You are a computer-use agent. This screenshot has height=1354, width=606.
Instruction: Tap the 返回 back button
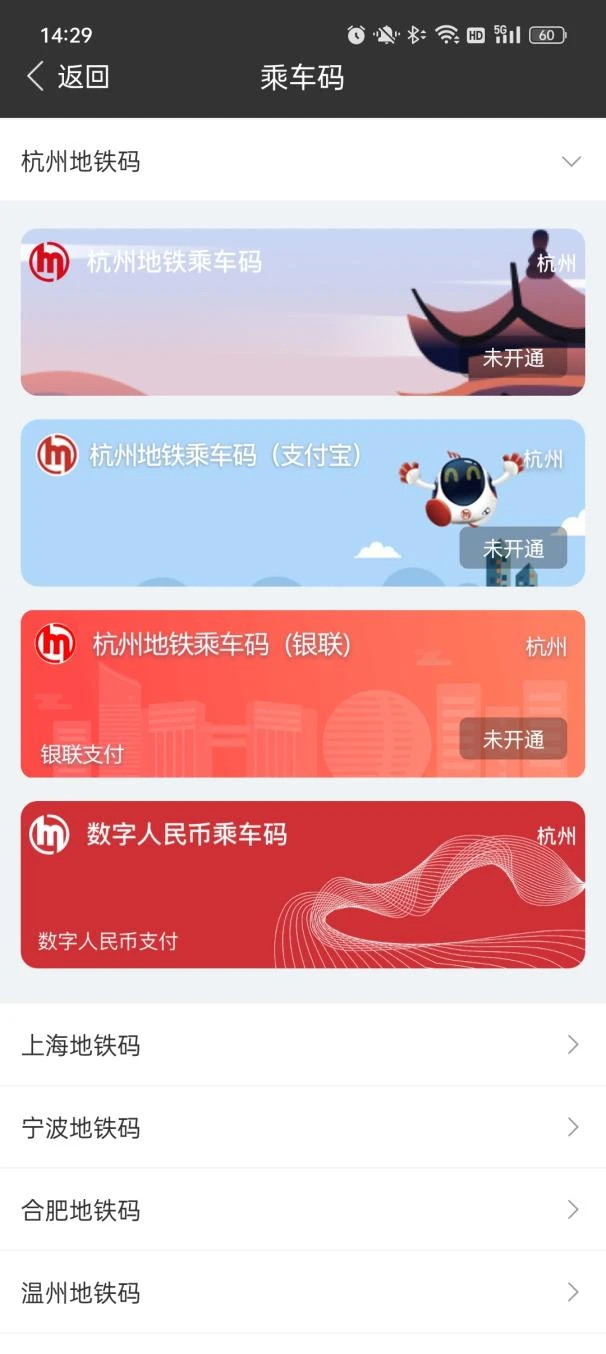(68, 77)
